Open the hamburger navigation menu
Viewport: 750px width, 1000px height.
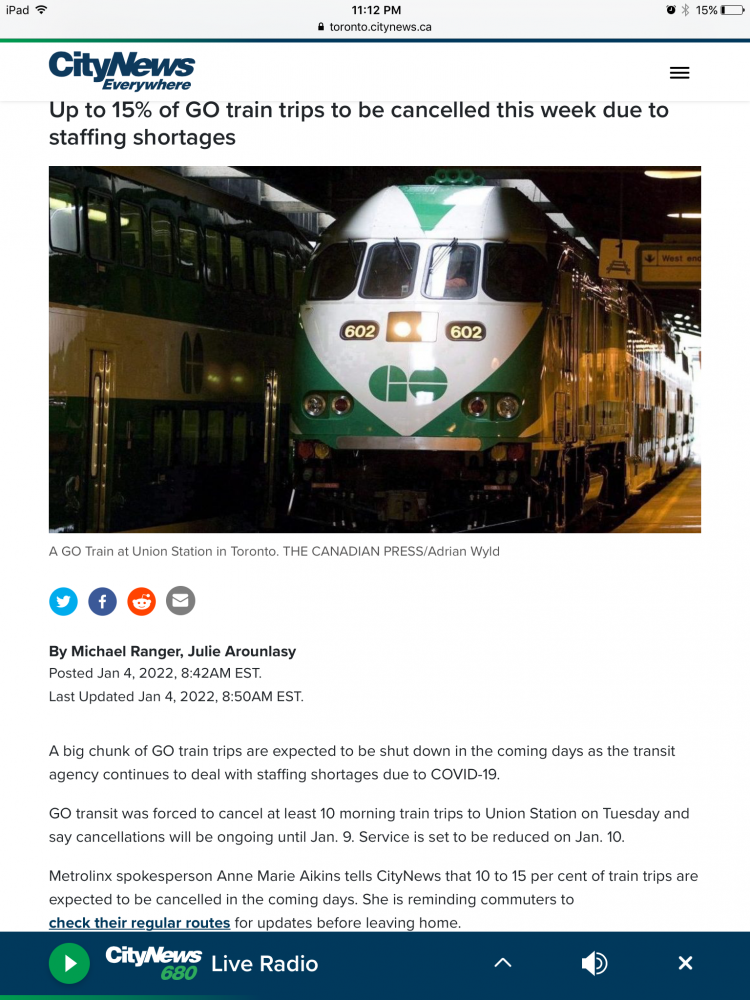coord(679,73)
